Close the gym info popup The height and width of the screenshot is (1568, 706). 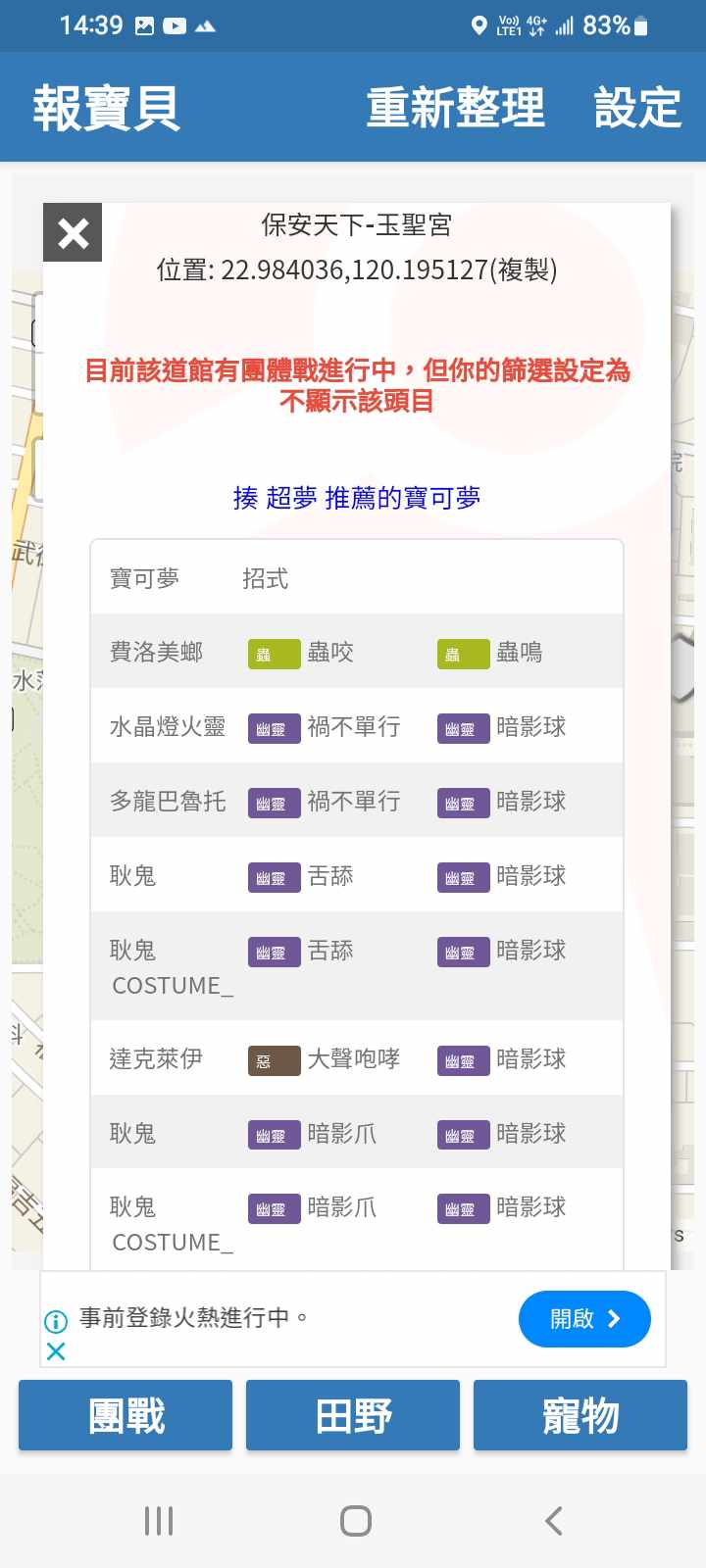click(73, 233)
